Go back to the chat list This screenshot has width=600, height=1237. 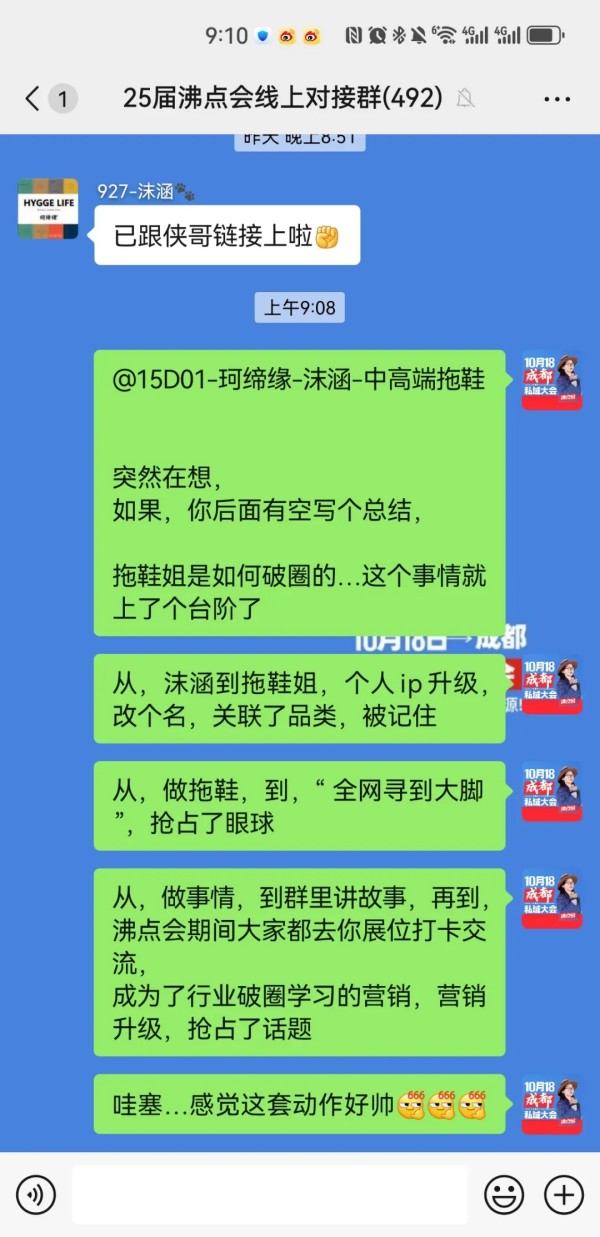(33, 98)
